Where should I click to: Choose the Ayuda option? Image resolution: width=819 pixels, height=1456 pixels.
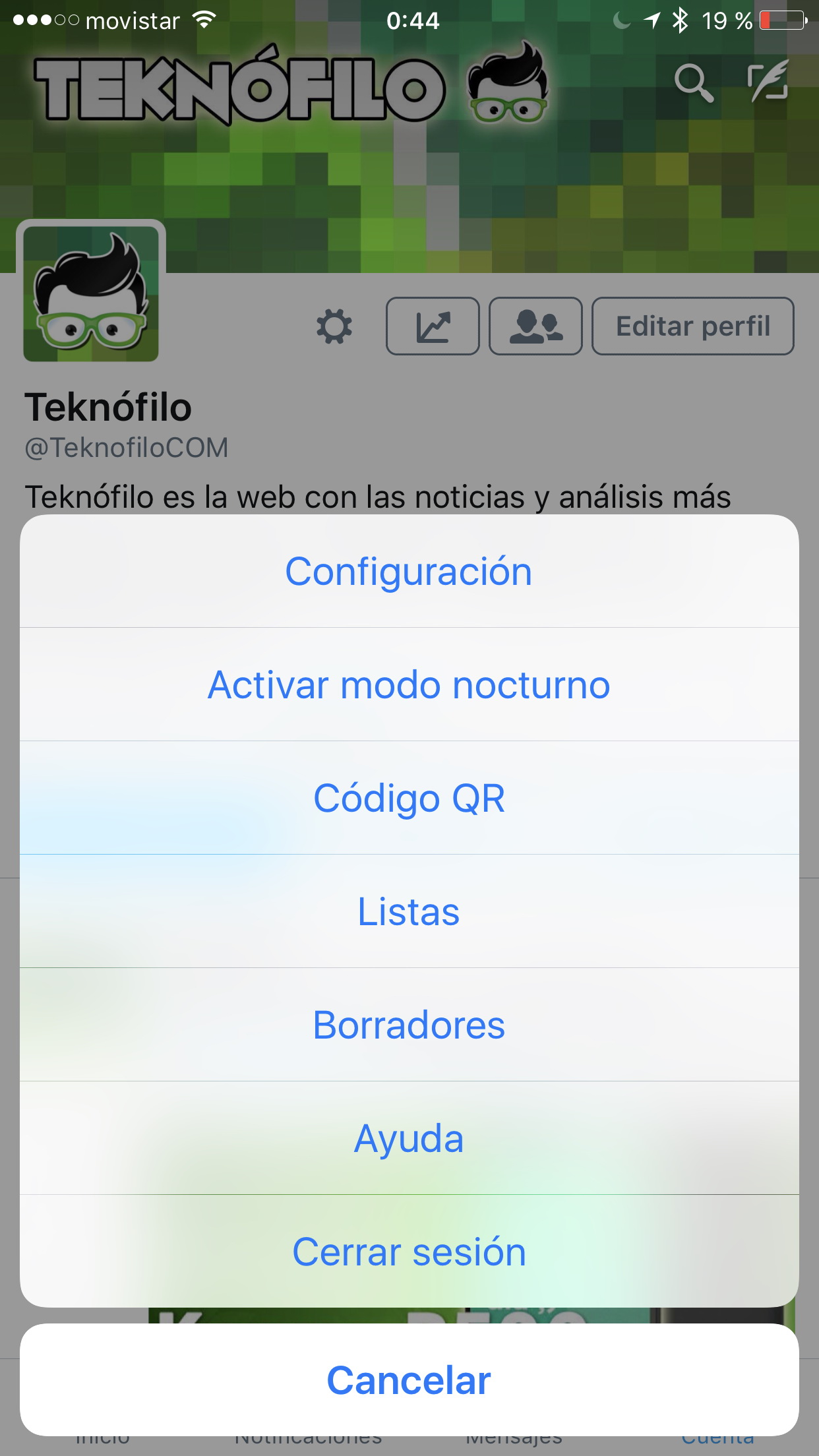point(409,1138)
